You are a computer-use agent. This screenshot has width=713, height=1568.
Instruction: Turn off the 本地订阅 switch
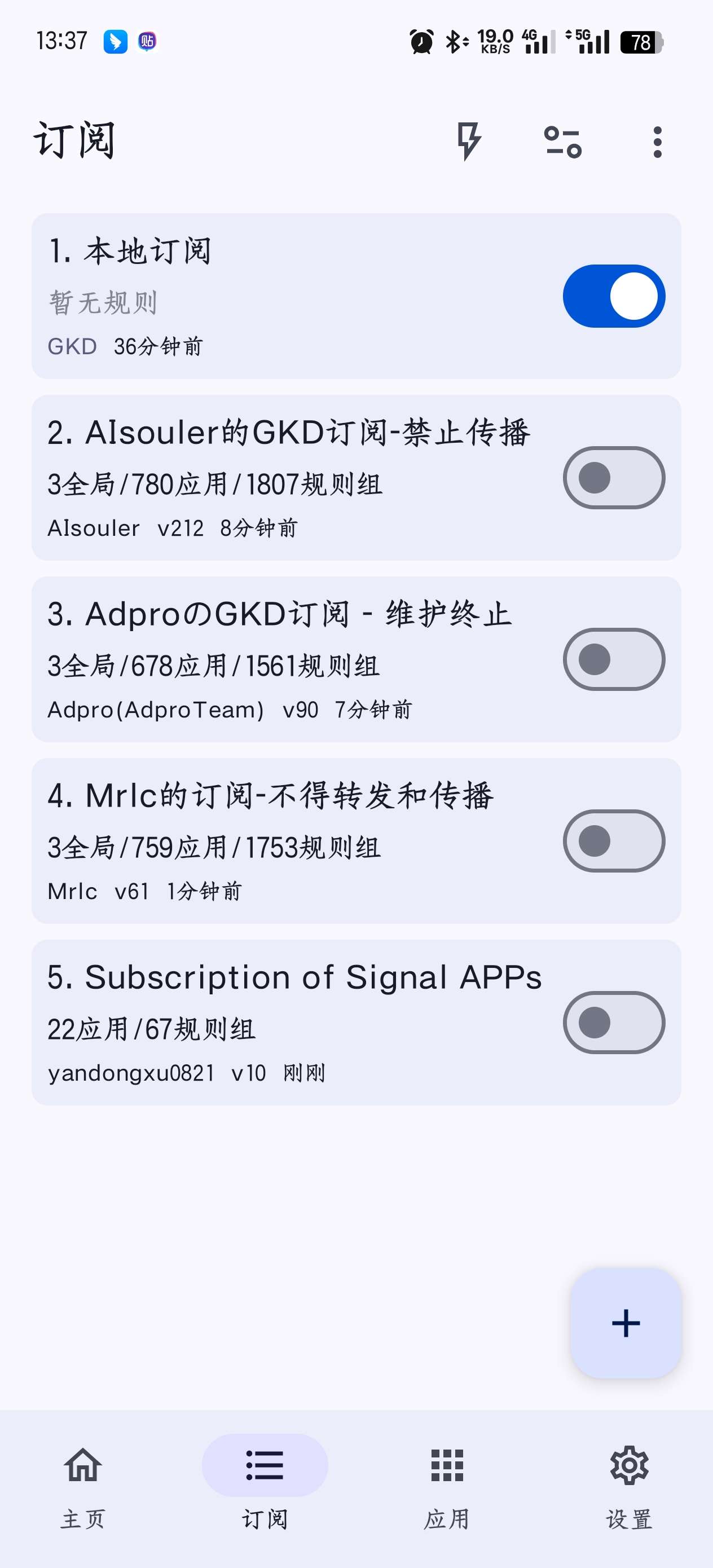coord(613,297)
